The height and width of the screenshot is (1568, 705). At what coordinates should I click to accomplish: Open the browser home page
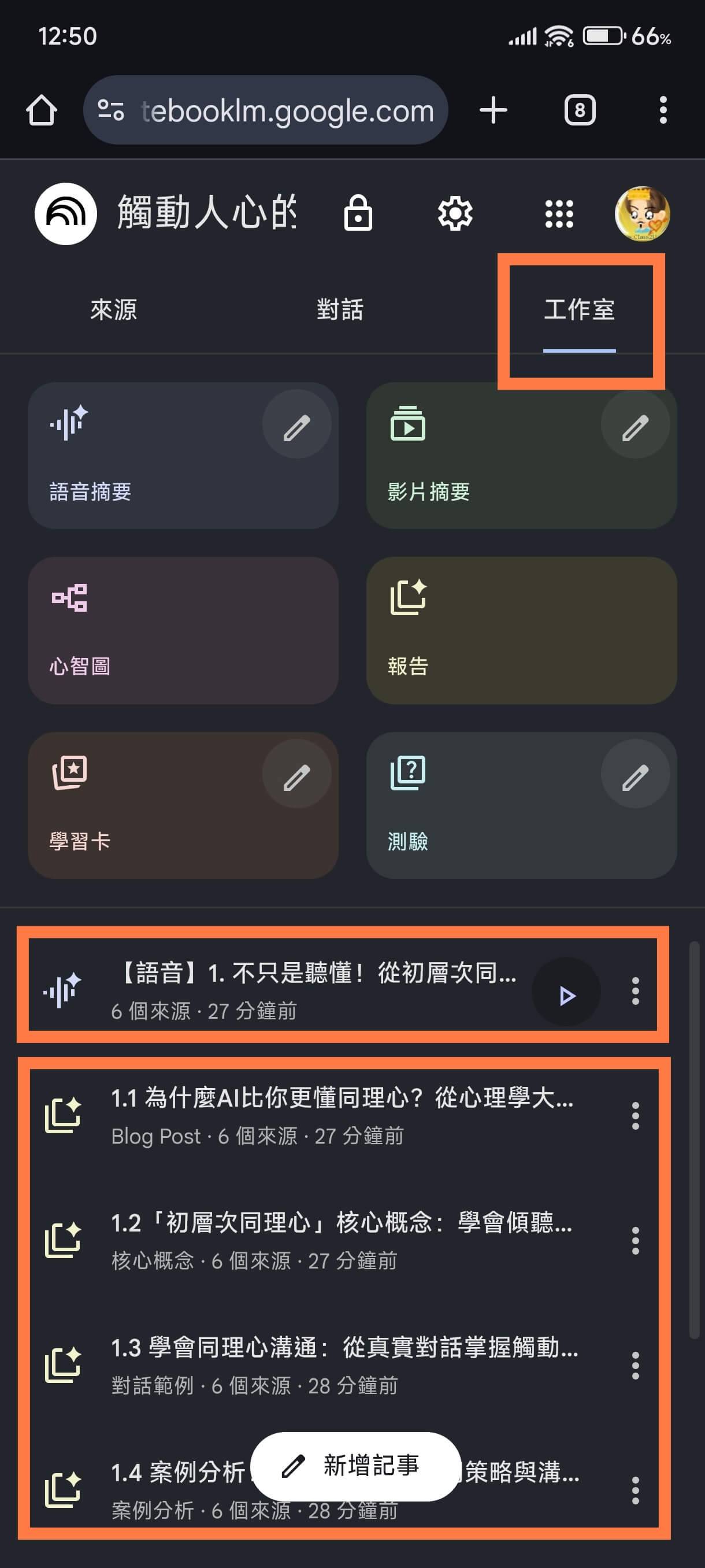tap(42, 111)
